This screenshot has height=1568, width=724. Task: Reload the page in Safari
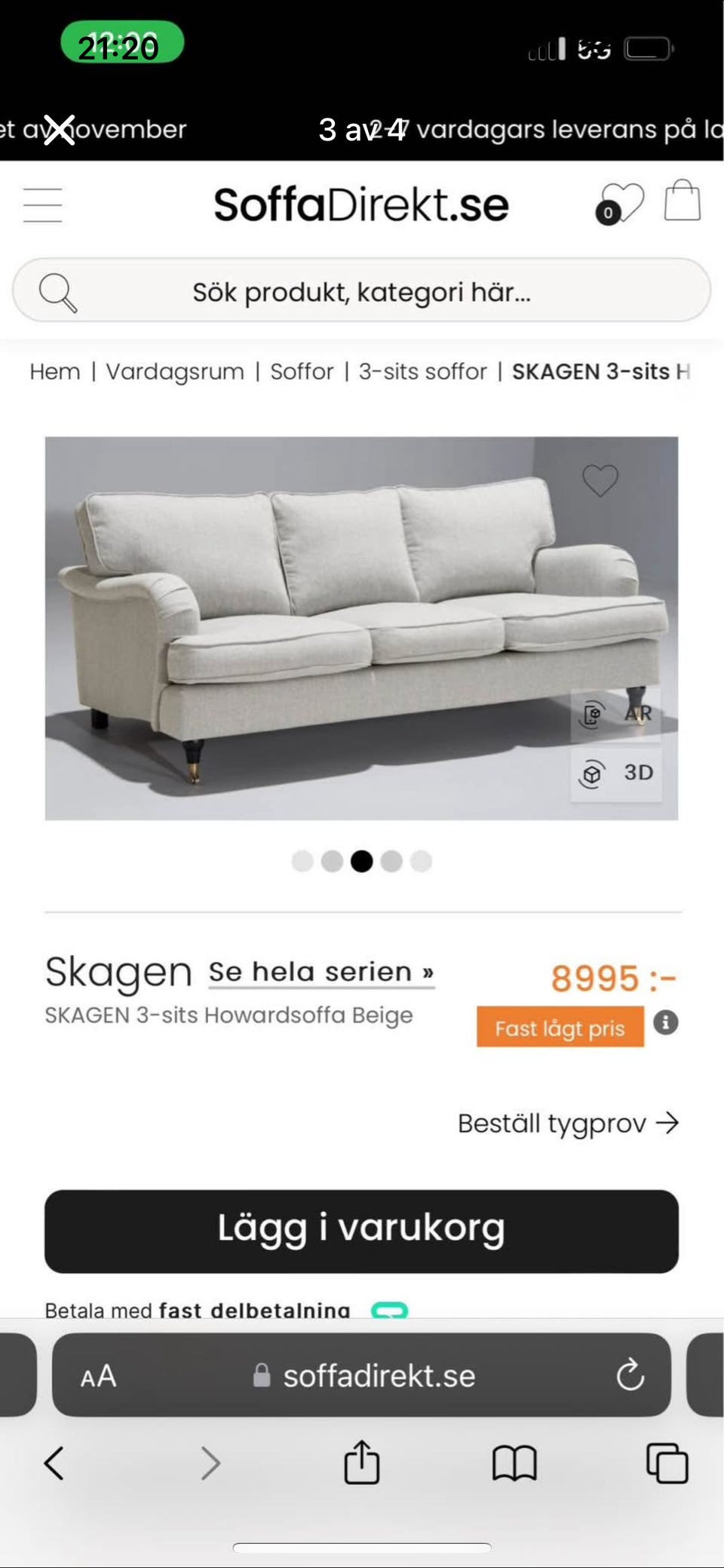[630, 1375]
